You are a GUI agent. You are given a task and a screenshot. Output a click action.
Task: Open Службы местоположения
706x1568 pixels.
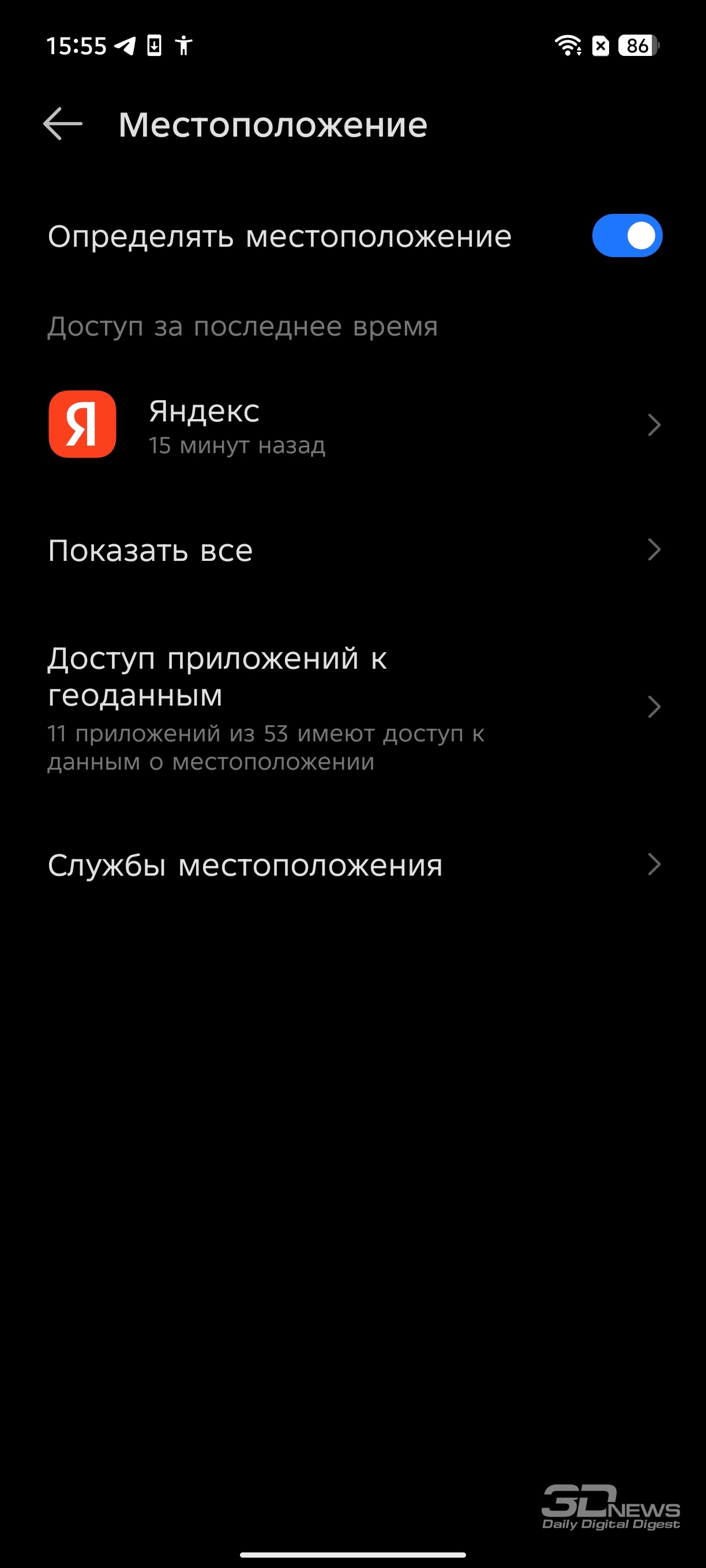tap(354, 865)
